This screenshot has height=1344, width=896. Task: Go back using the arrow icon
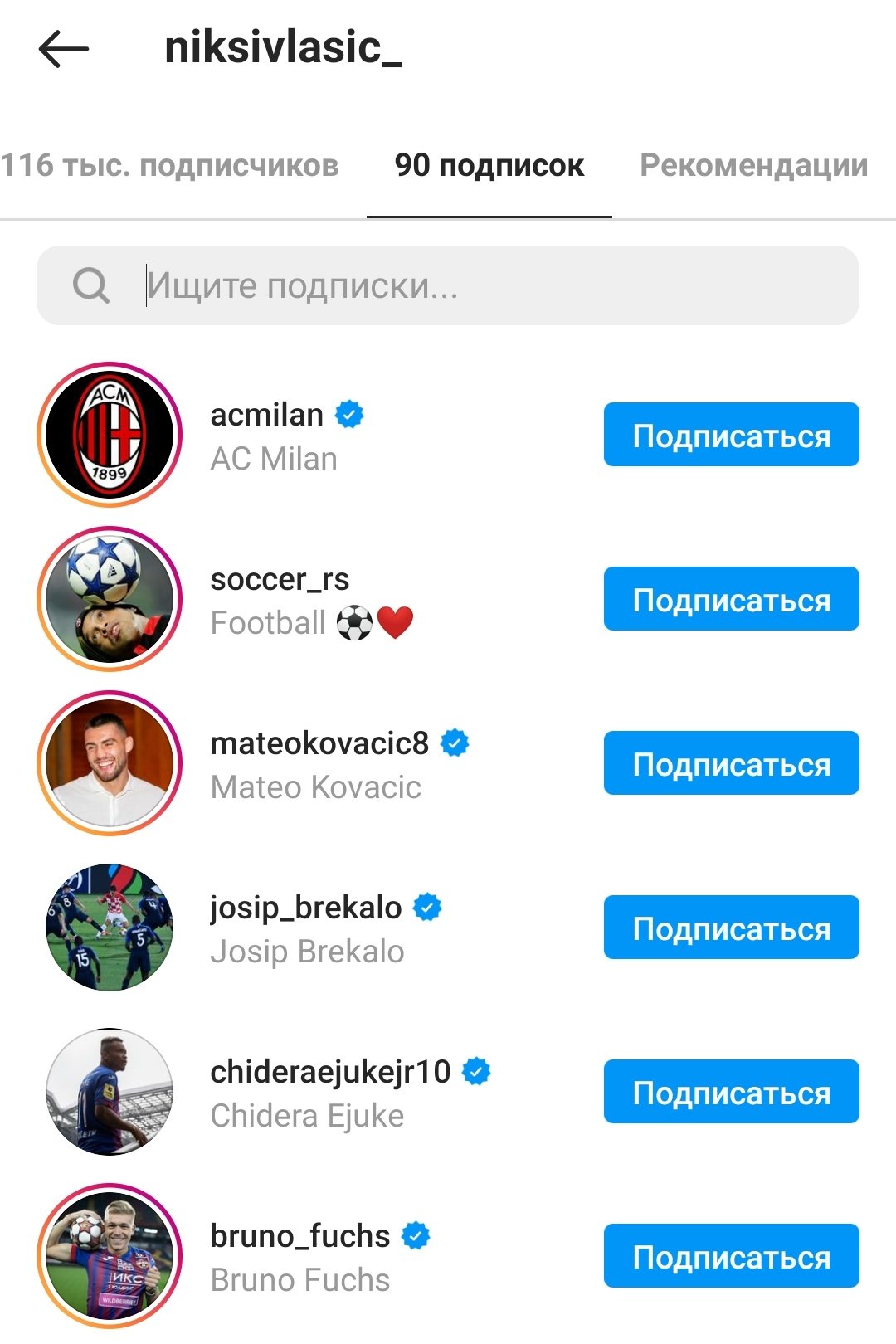click(x=63, y=49)
